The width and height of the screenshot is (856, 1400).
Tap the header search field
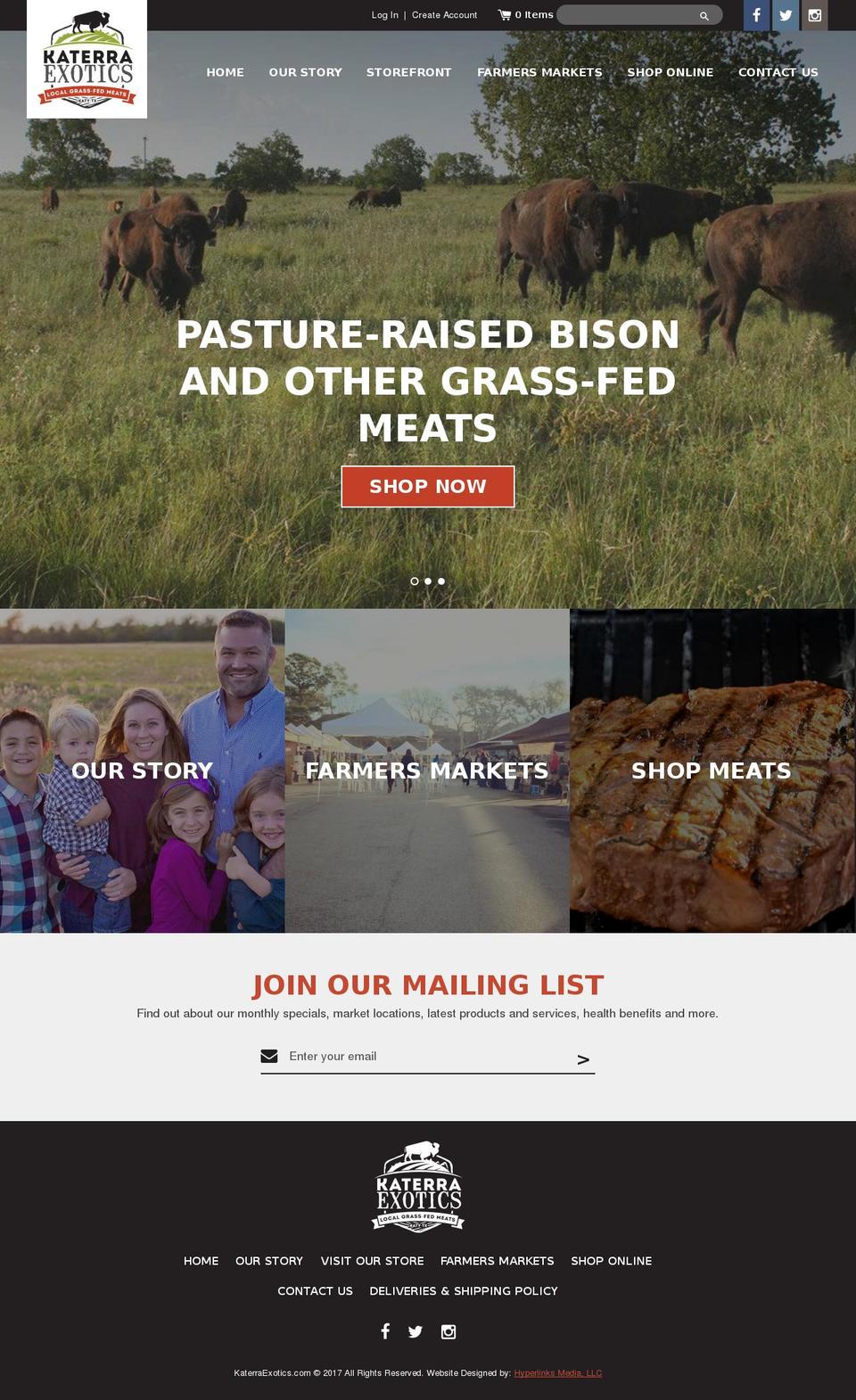(x=629, y=15)
